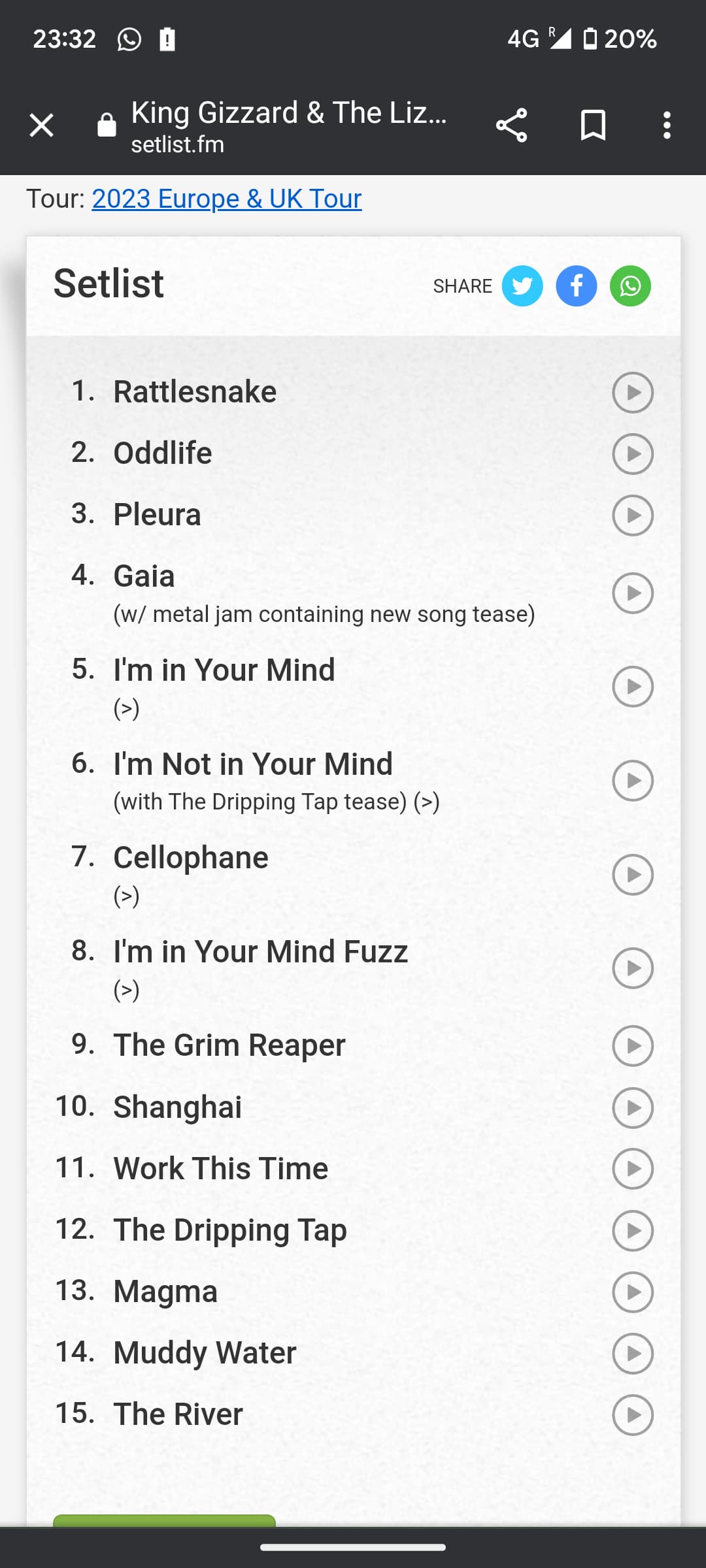Open the three-dot overflow menu
706x1568 pixels.
point(667,125)
